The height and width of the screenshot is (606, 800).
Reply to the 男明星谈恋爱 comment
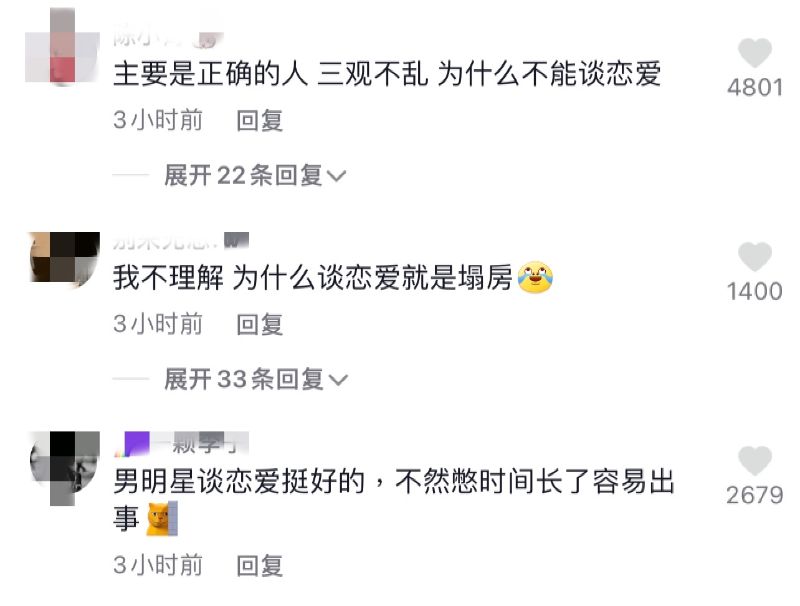(x=260, y=565)
